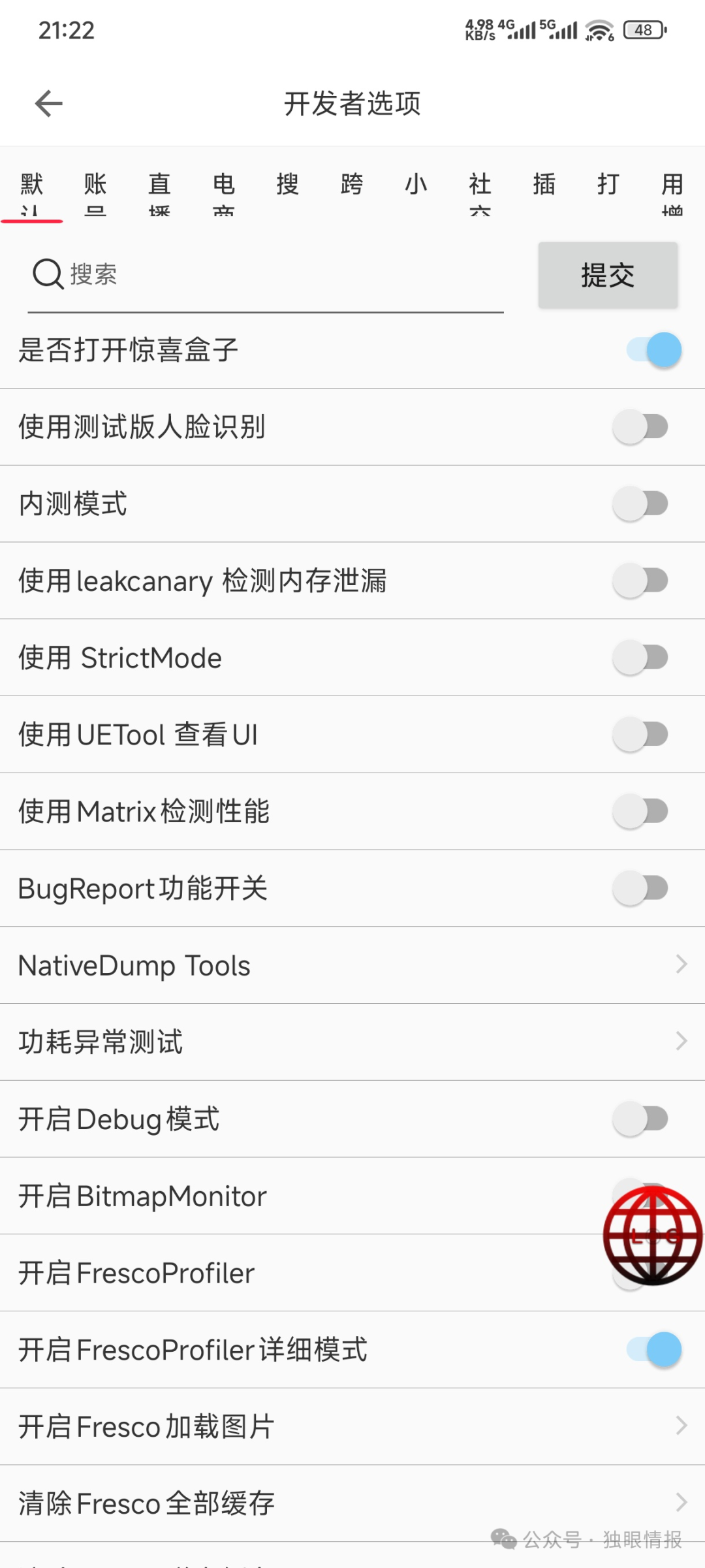This screenshot has height=1568, width=705.
Task: Open 功耗异常测试
Action: click(x=352, y=1042)
